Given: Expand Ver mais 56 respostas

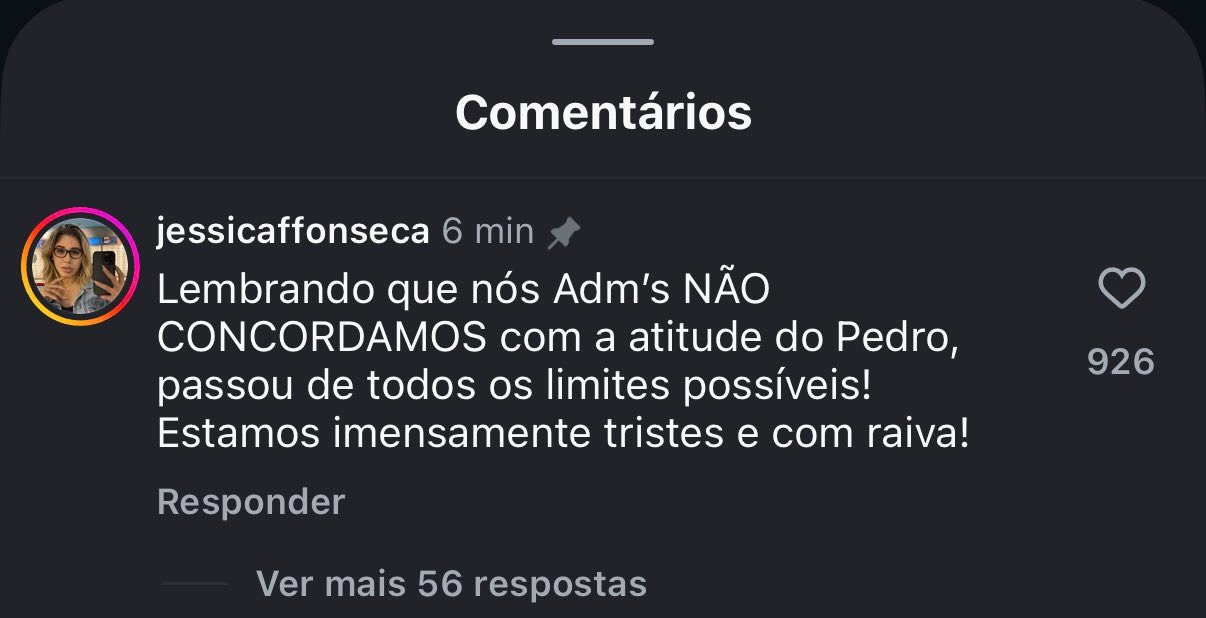Looking at the screenshot, I should tap(451, 582).
